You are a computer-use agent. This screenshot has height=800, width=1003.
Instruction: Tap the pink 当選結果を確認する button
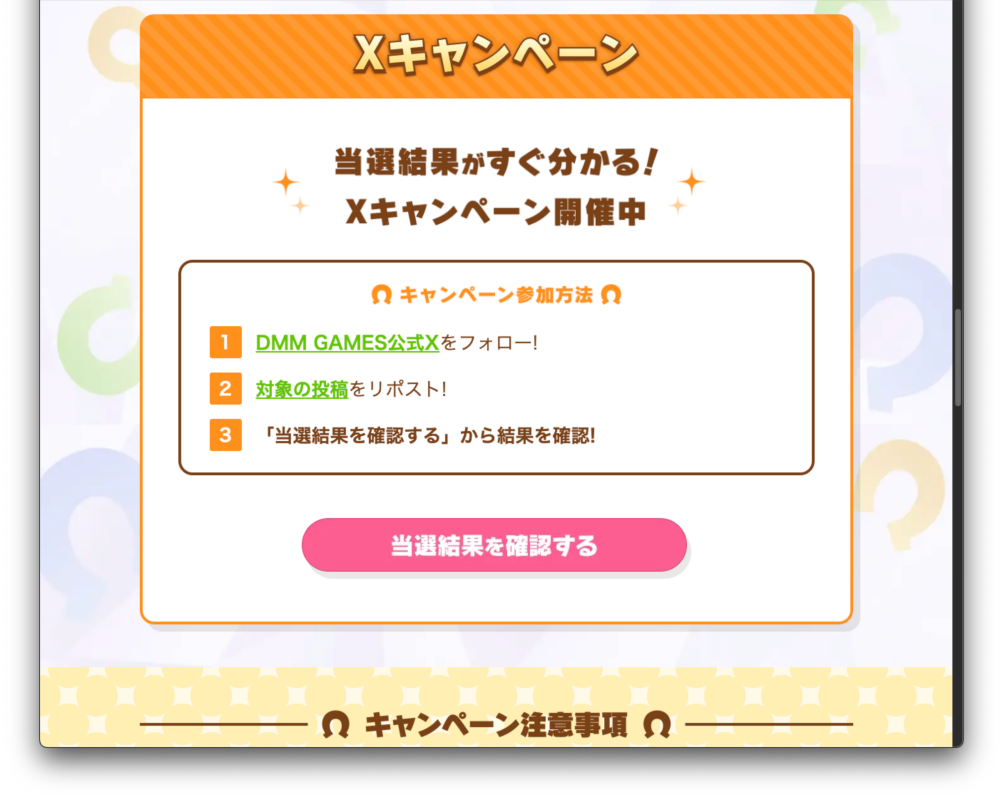tap(494, 546)
